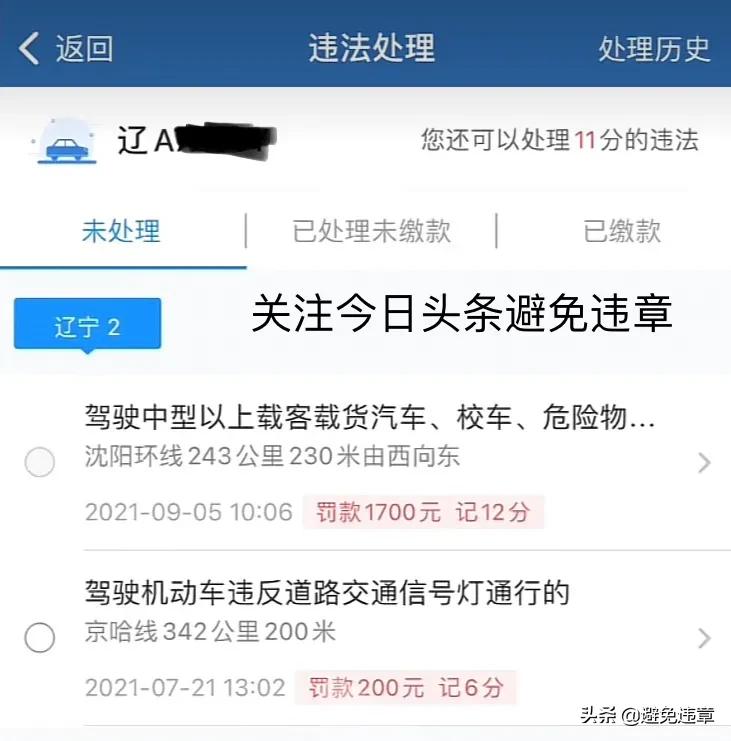731x741 pixels.
Task: Select the 京哈线 violation radio button
Action: (x=40, y=637)
